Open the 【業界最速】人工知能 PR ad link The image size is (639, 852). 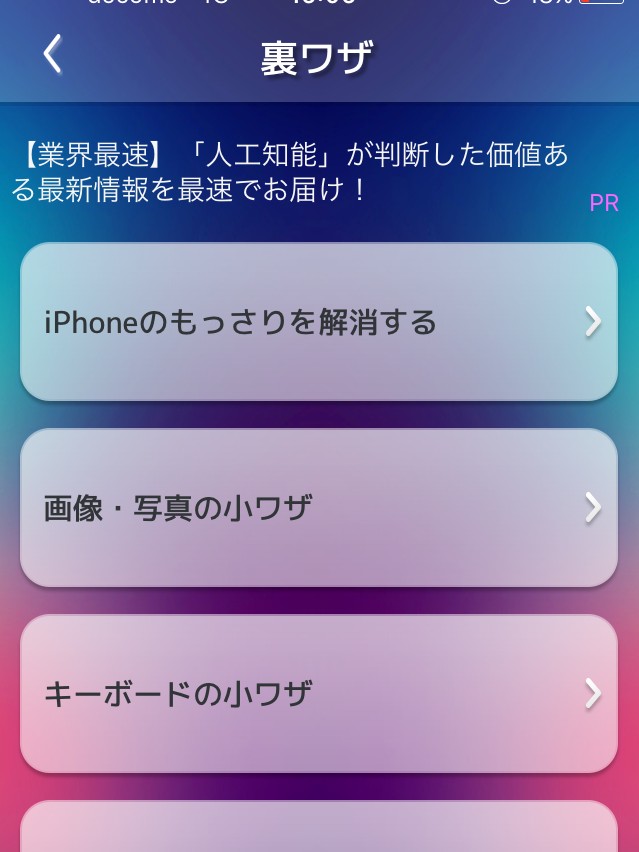click(290, 172)
